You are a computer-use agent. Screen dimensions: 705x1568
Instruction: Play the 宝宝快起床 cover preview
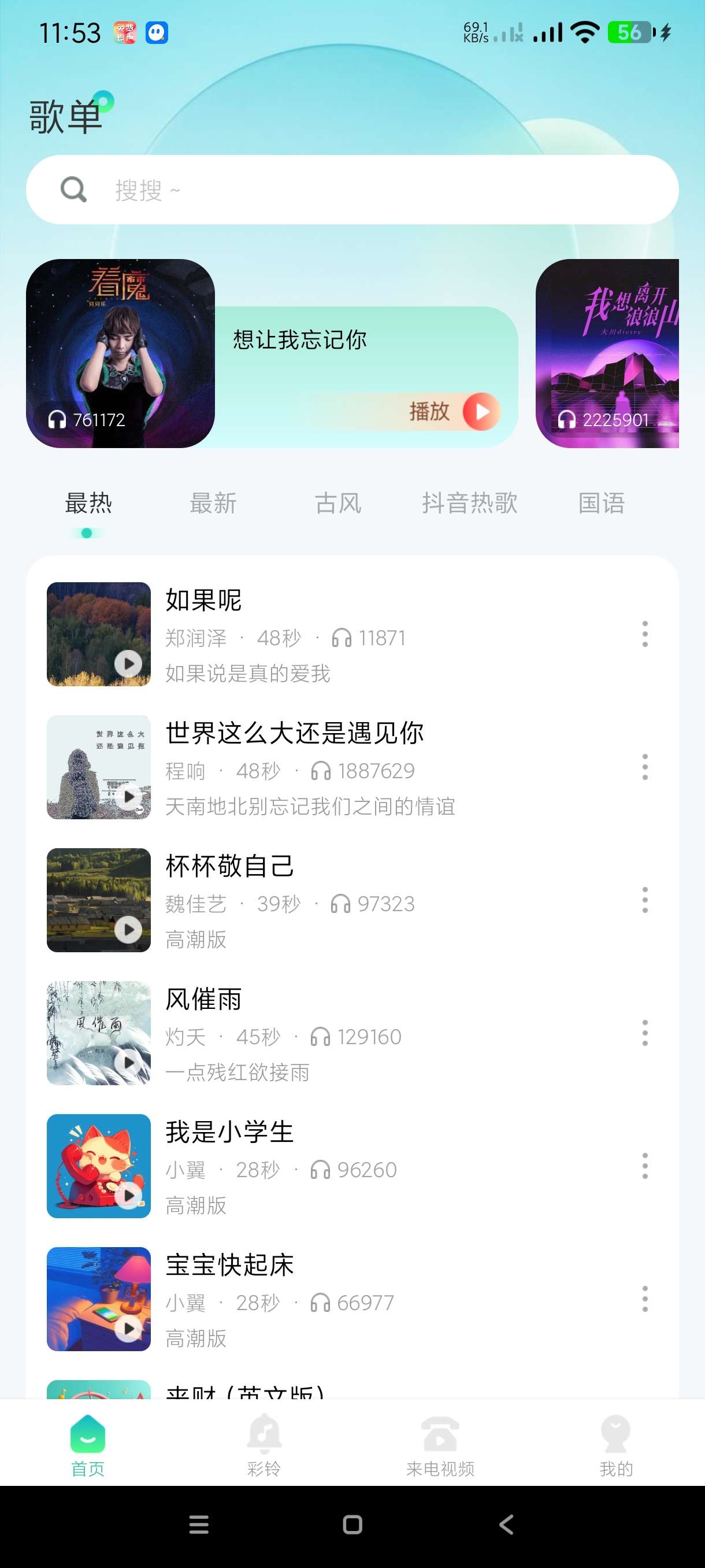pos(128,1328)
